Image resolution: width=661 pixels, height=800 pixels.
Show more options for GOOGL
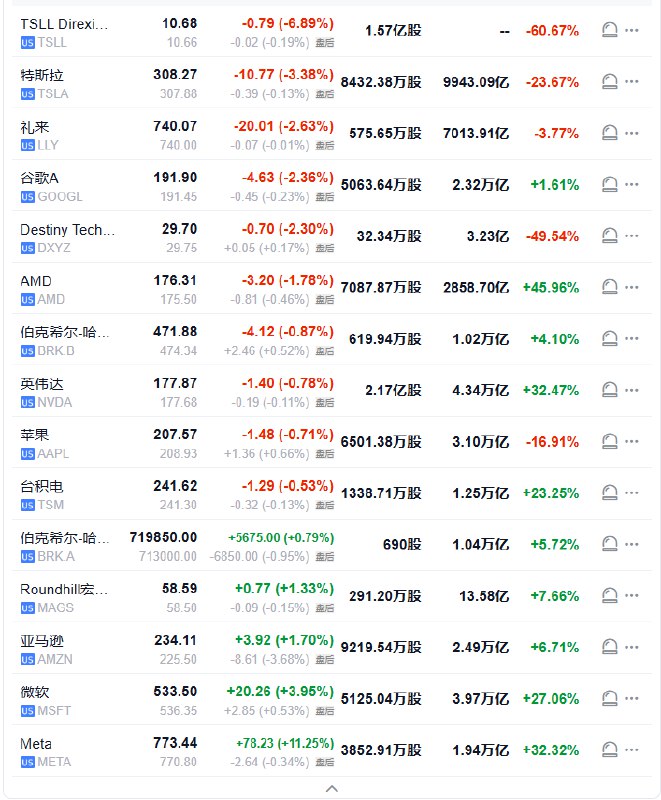632,185
